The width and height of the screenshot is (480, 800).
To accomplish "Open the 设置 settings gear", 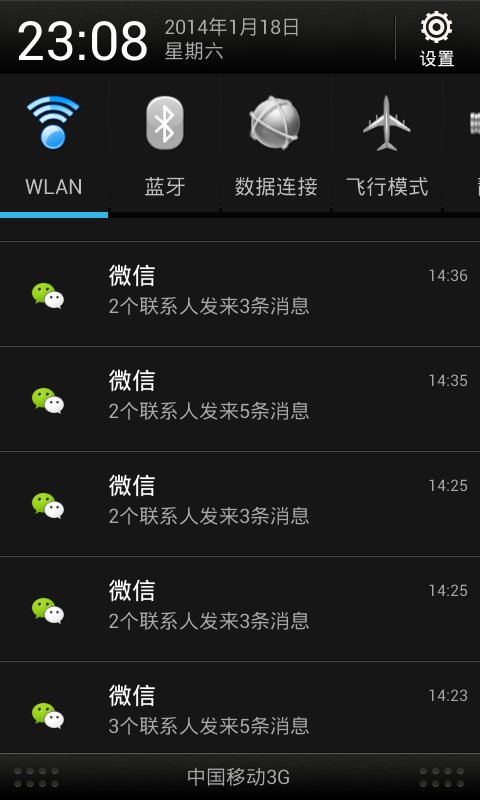I will tap(437, 39).
